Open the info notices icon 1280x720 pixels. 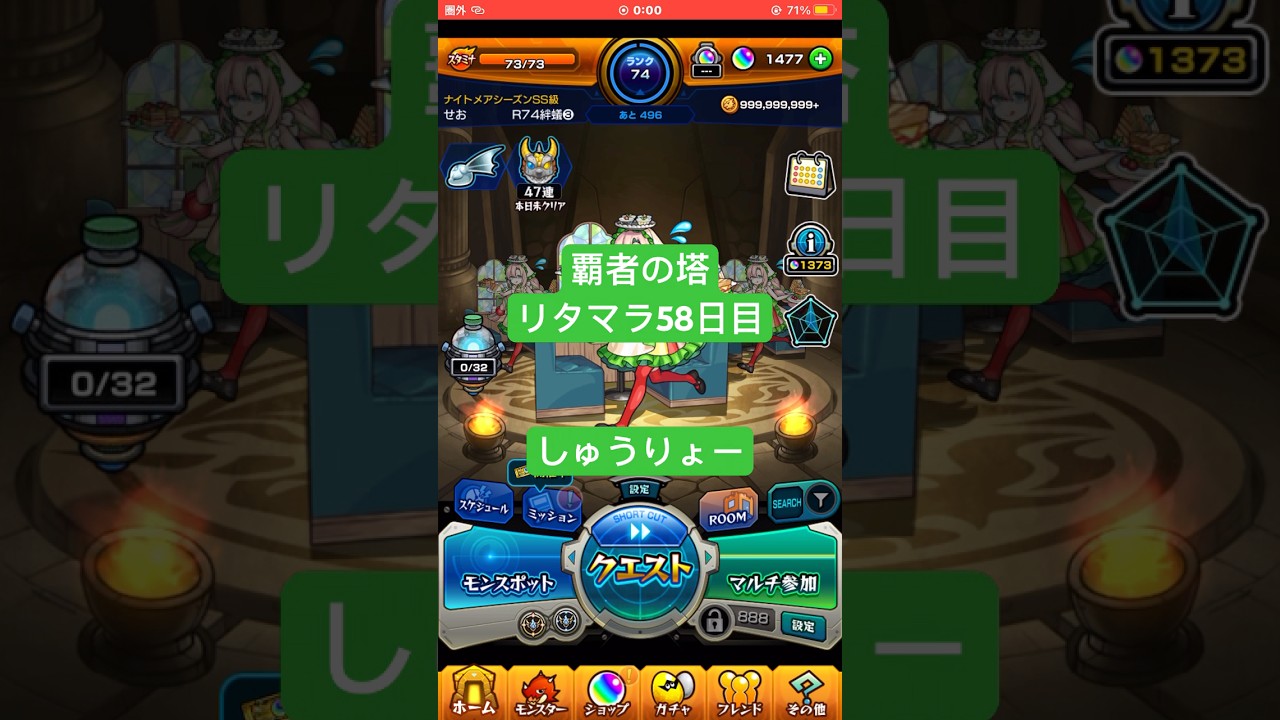[809, 248]
